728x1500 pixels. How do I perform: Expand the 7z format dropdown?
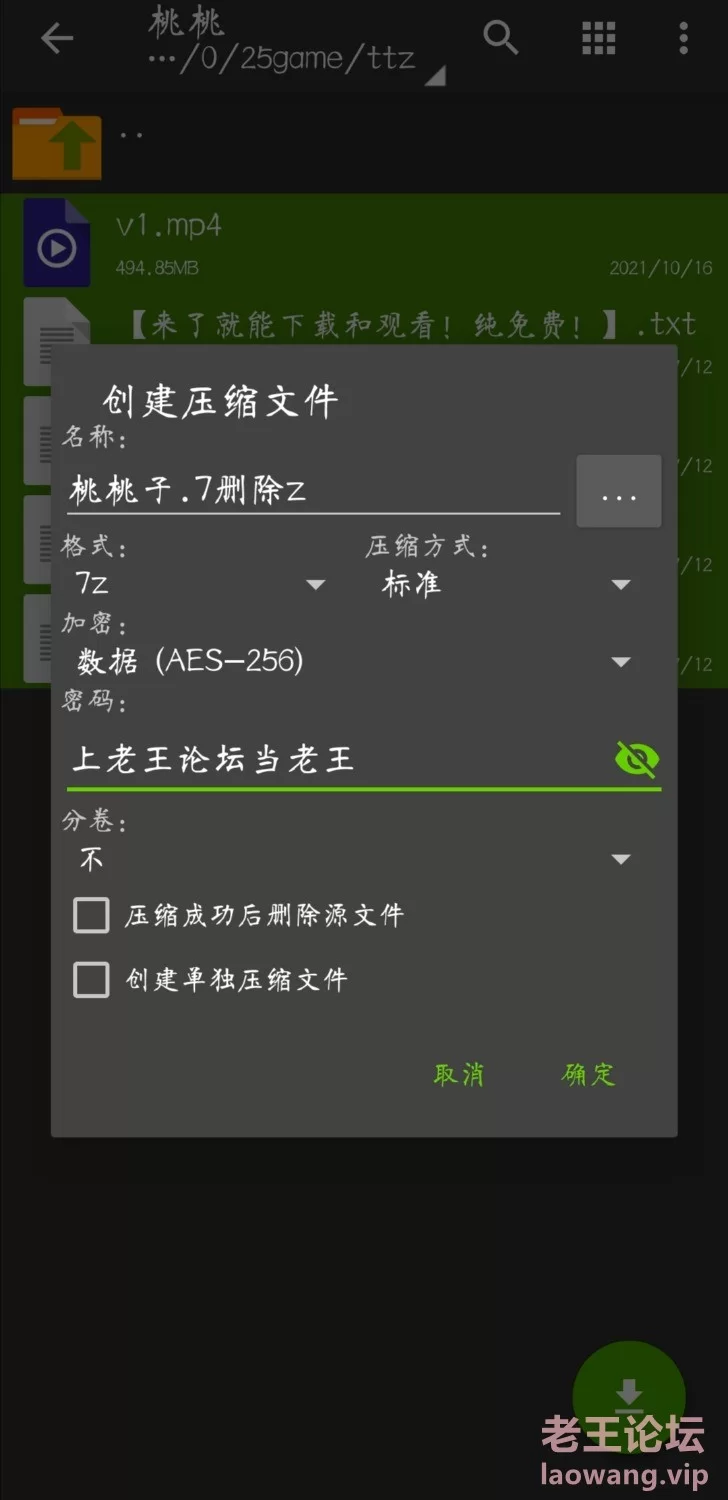click(x=200, y=583)
